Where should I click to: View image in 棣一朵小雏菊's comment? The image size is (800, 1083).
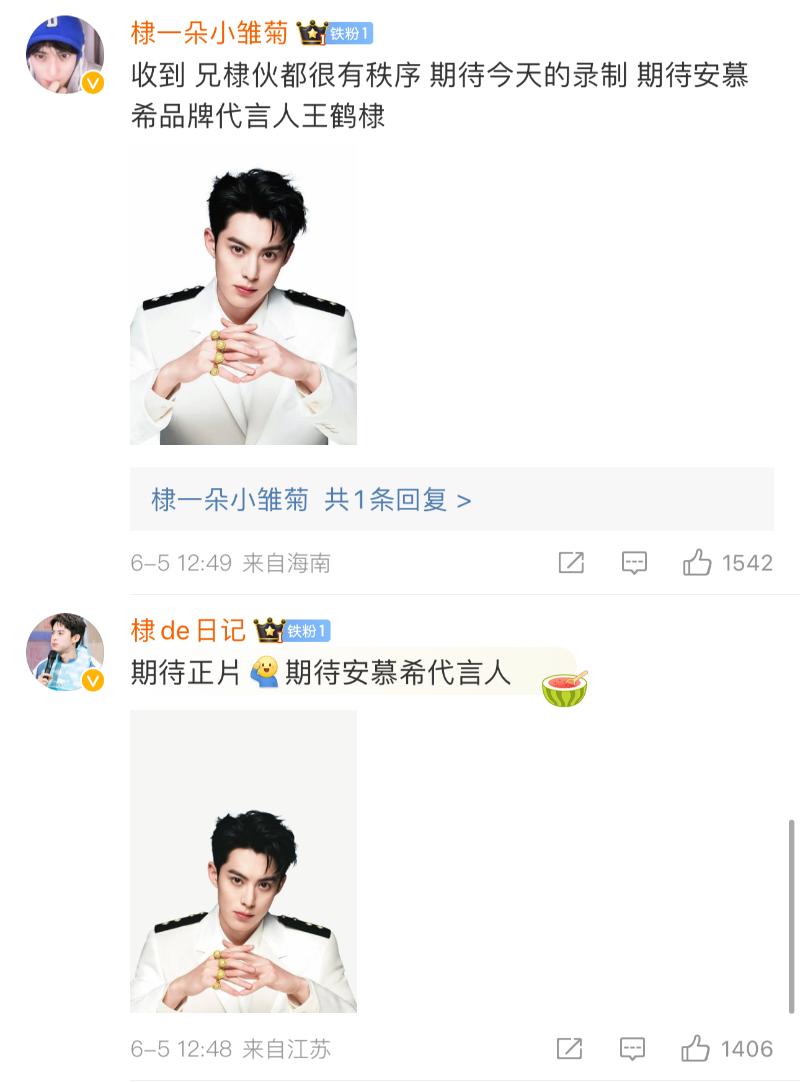tap(243, 295)
